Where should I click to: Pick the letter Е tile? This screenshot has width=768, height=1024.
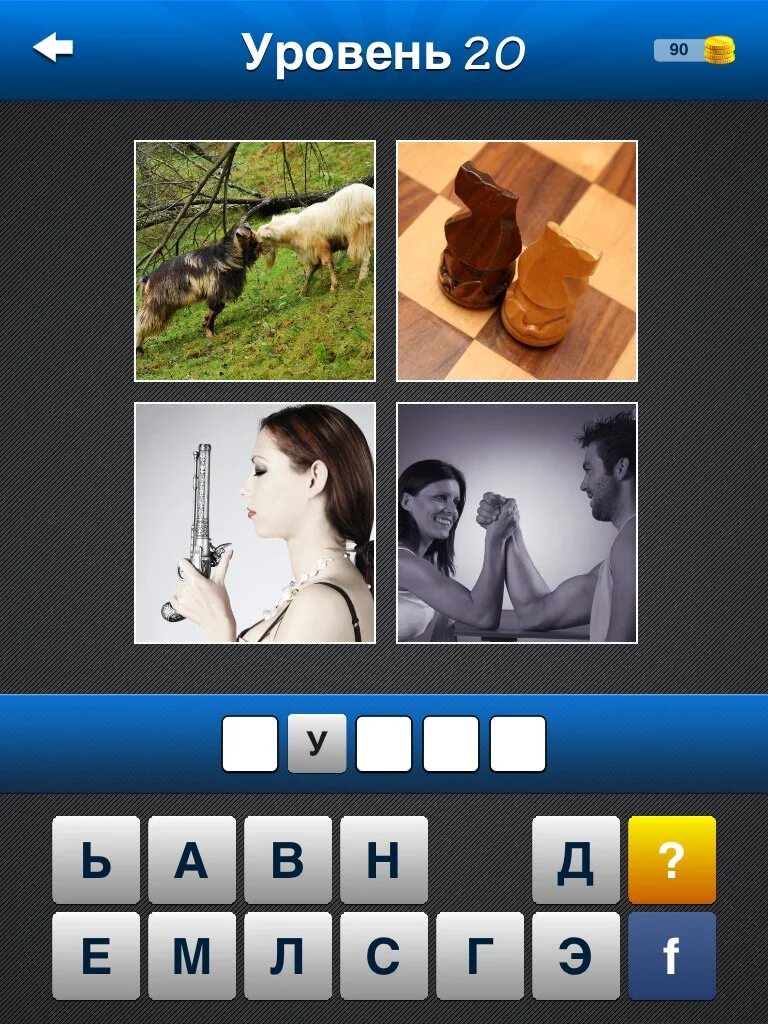(95, 956)
